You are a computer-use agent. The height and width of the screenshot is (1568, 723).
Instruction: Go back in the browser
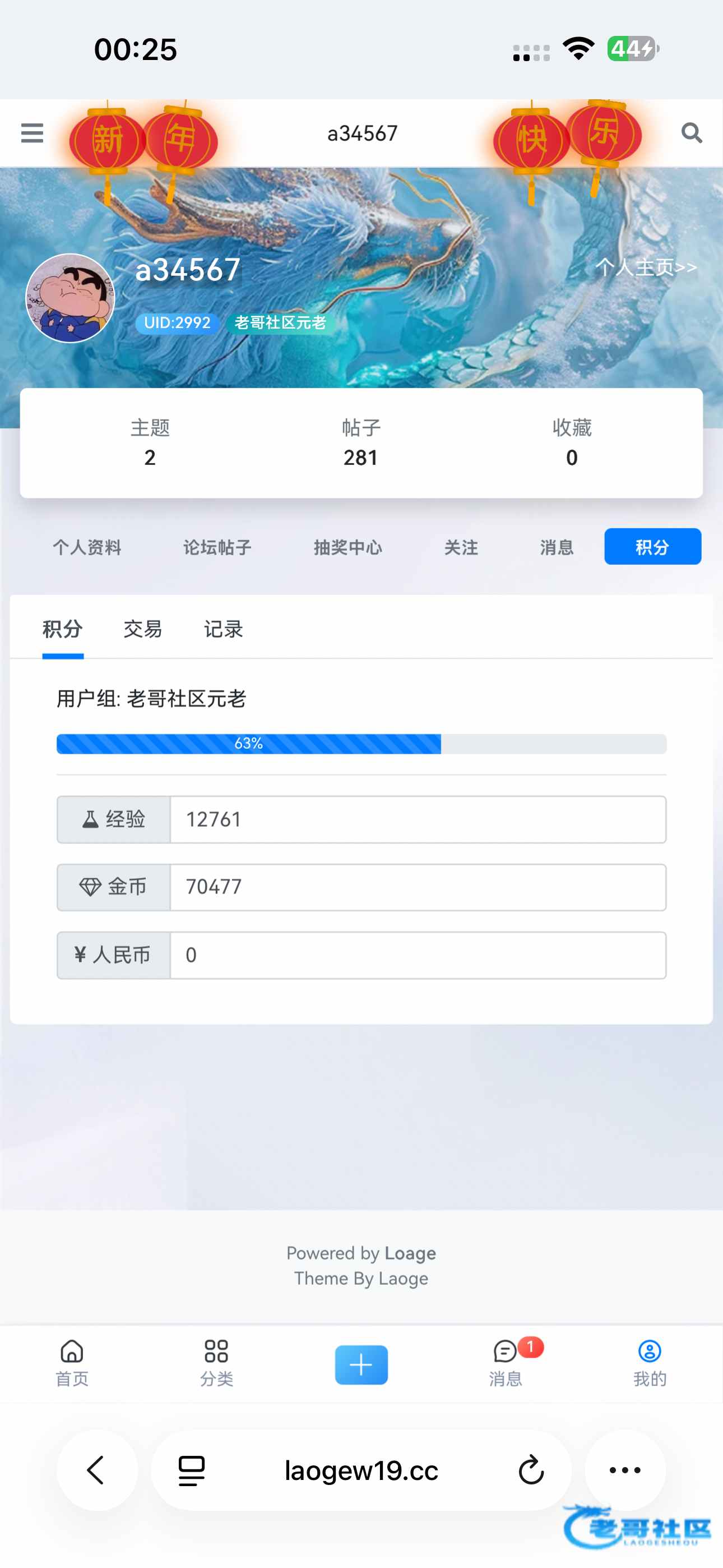pyautogui.click(x=97, y=1470)
